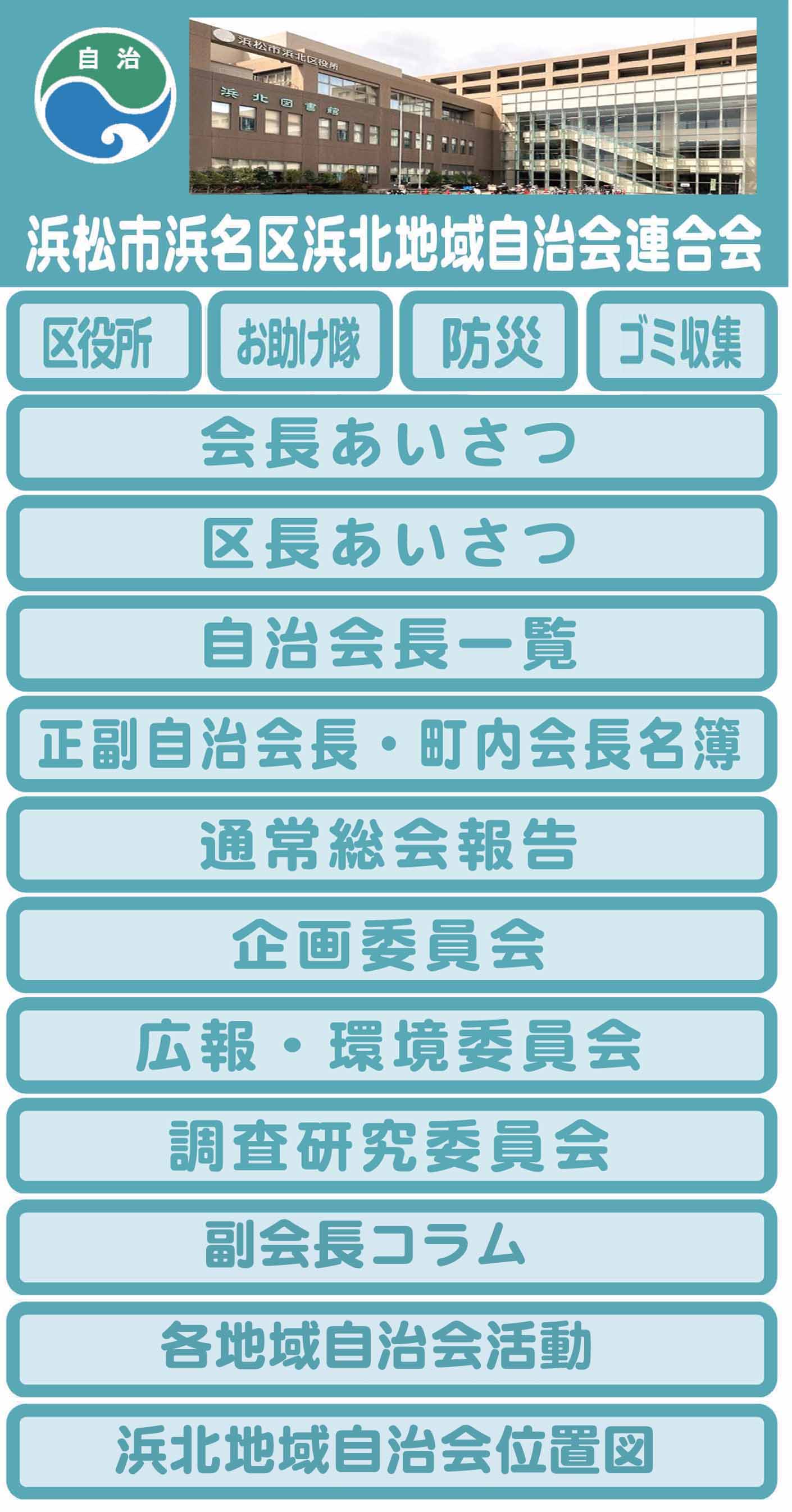The image size is (792, 1512).
Task: Open 各地域自治会活動
Action: pyautogui.click(x=392, y=1347)
